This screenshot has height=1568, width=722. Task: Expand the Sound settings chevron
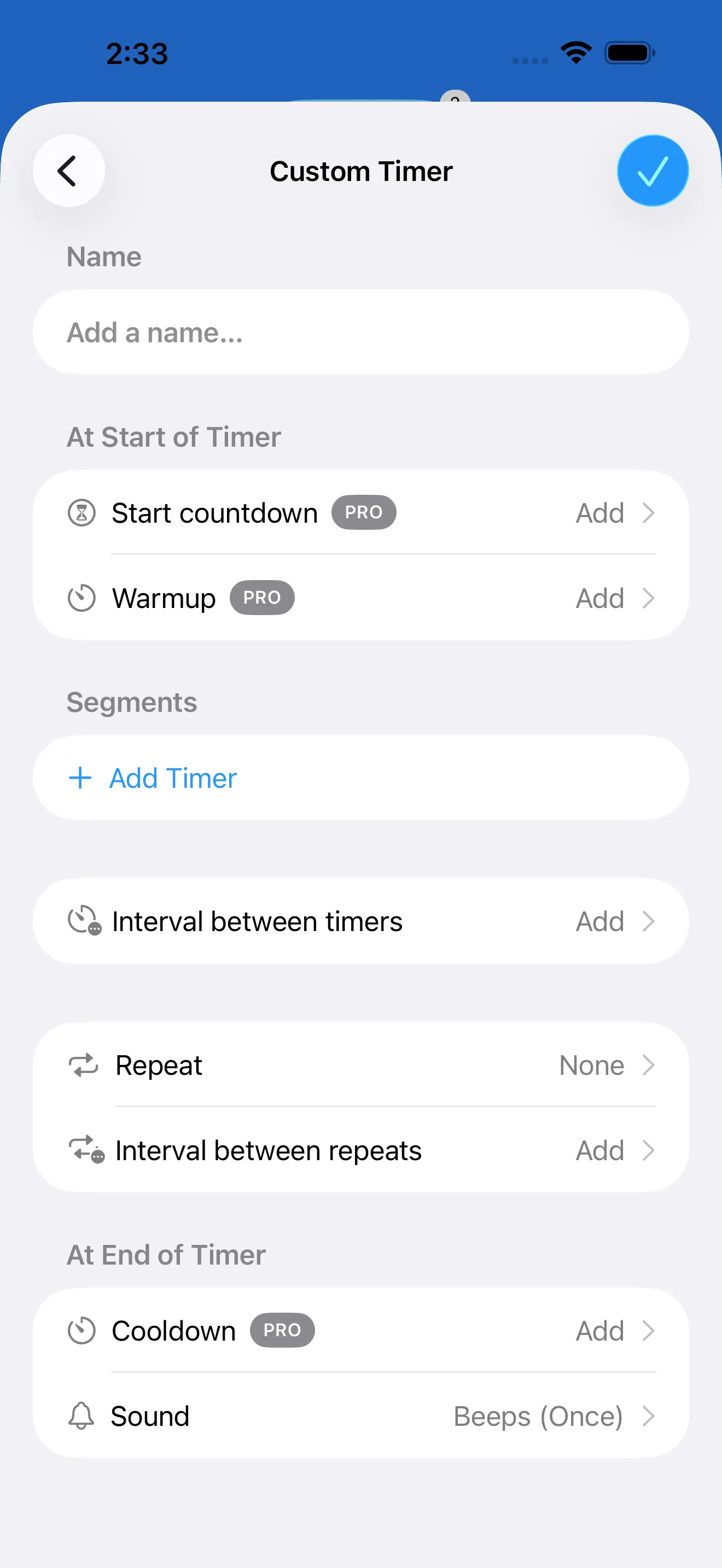pyautogui.click(x=648, y=1416)
